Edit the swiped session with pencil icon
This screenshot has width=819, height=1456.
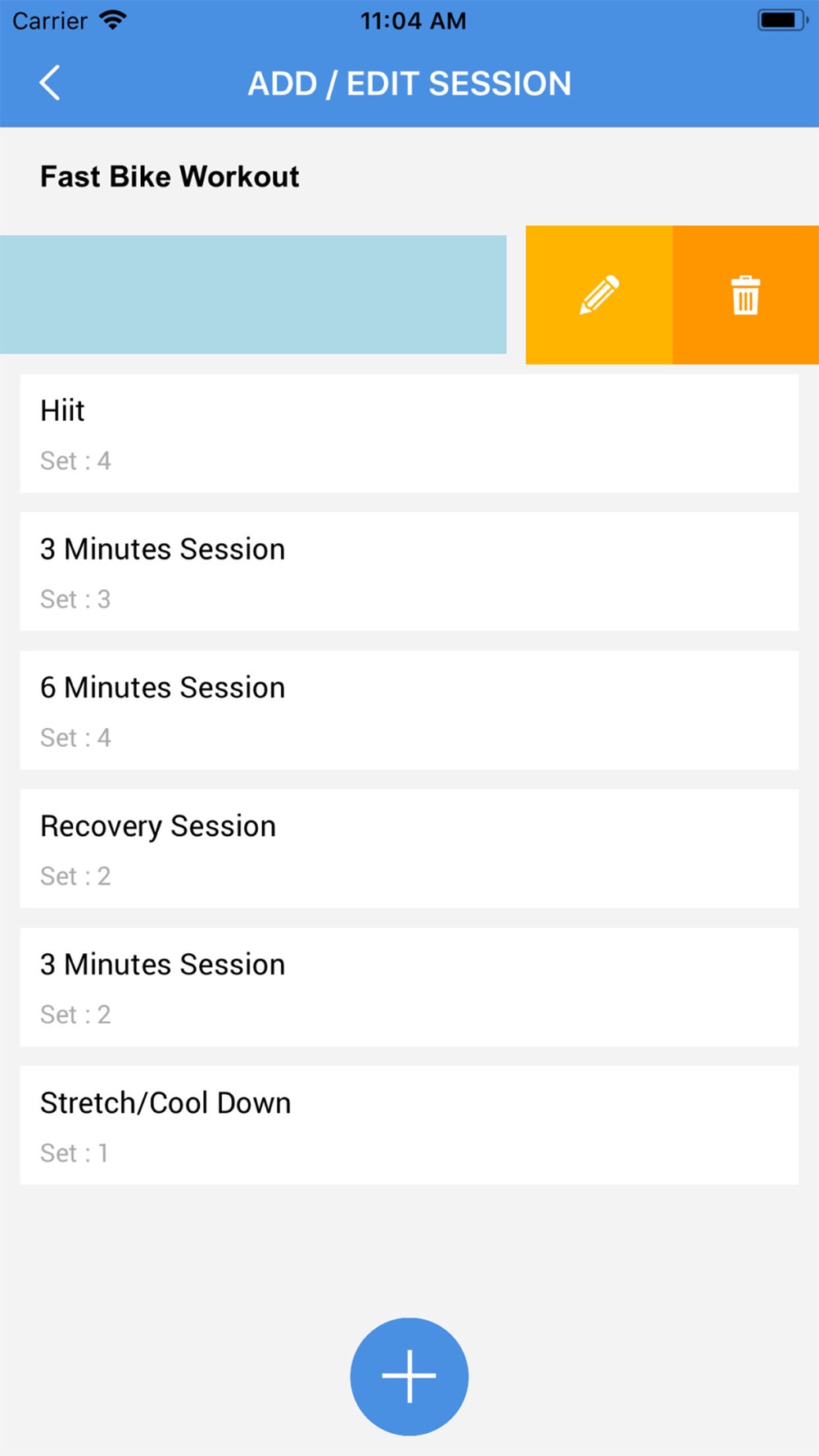[x=599, y=295]
